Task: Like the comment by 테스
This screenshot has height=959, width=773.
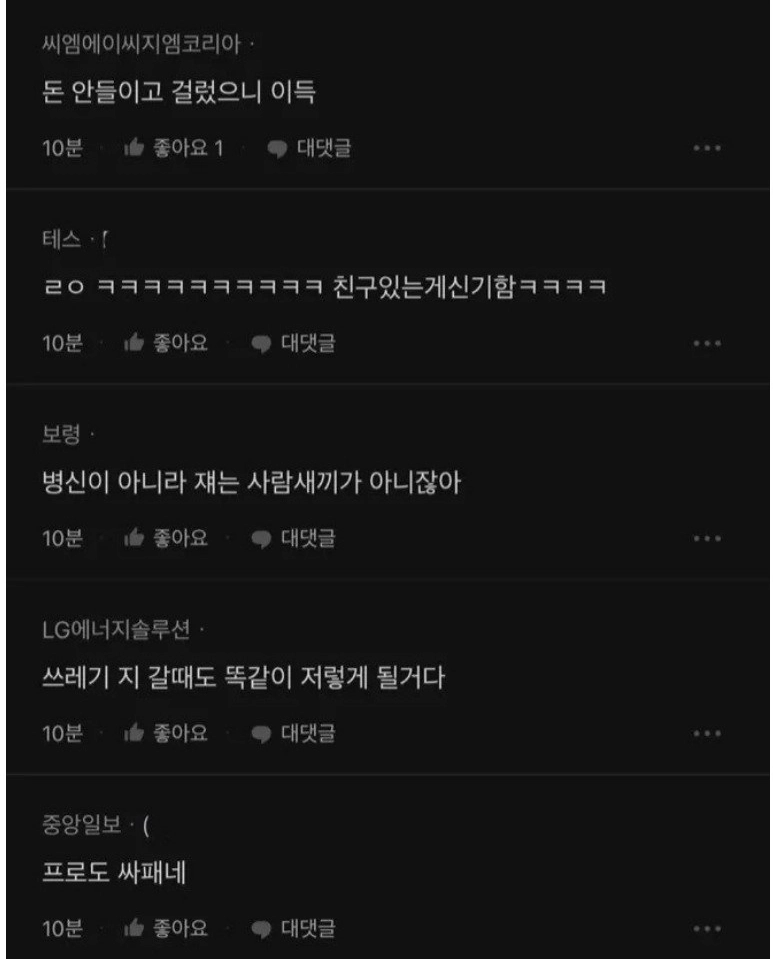Action: [165, 343]
